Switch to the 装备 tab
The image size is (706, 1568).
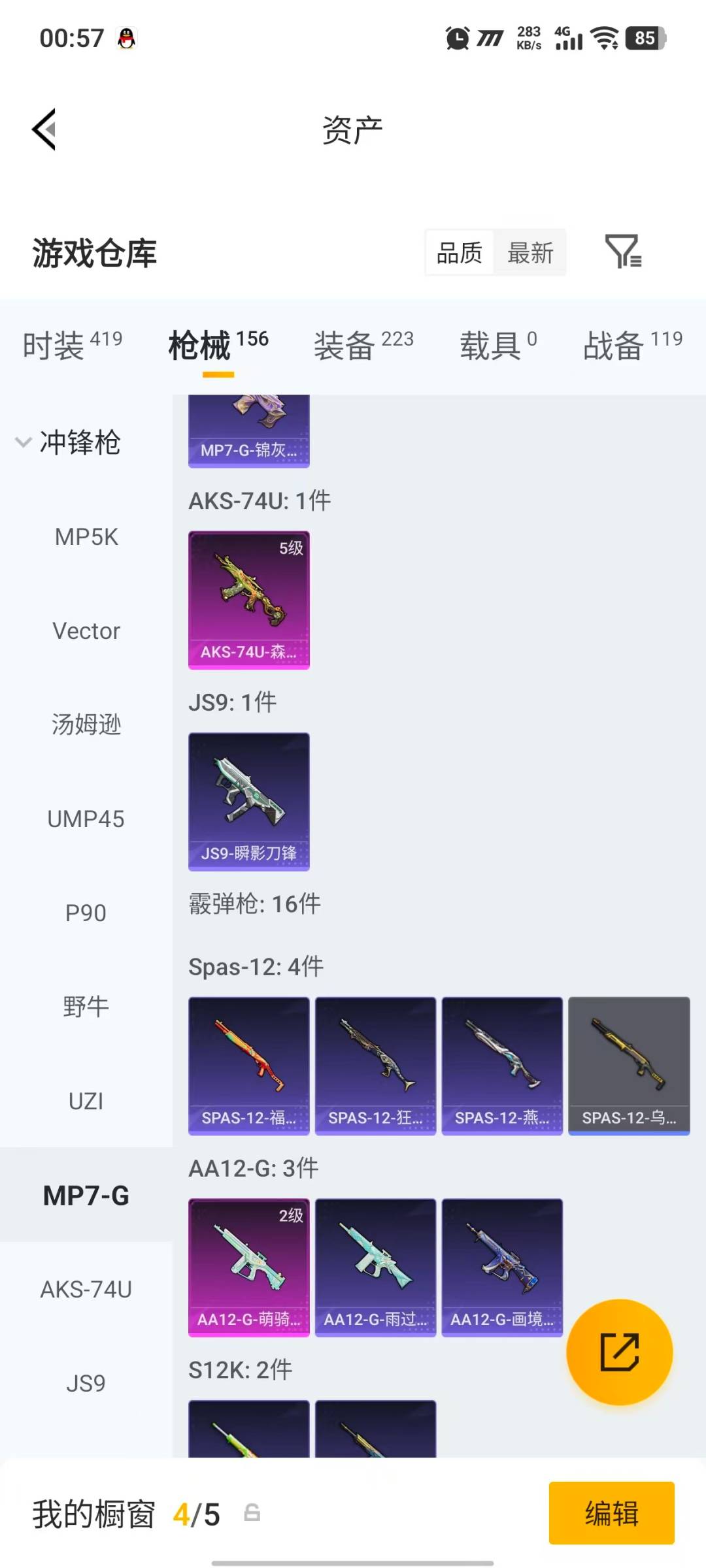pos(343,345)
